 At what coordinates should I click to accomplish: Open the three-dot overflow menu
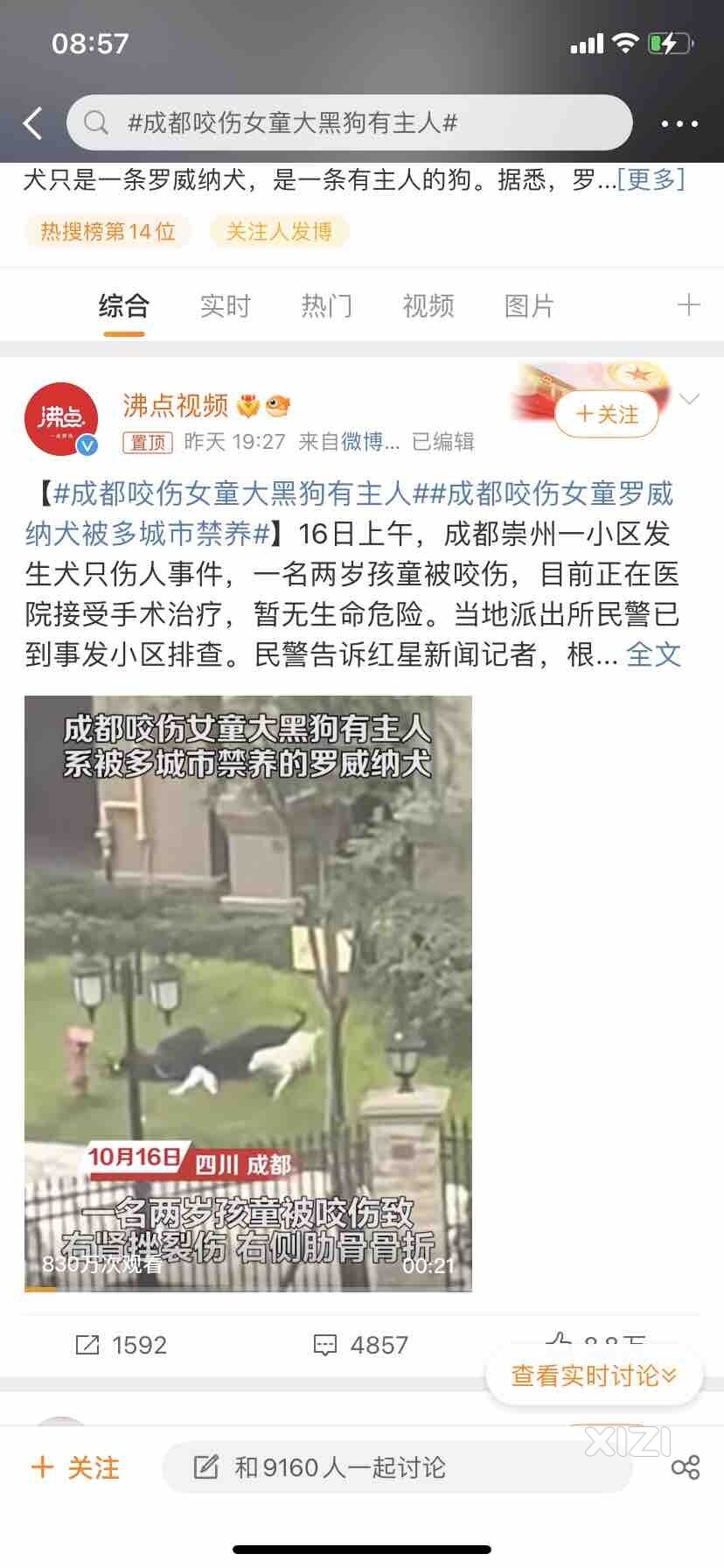tap(679, 124)
